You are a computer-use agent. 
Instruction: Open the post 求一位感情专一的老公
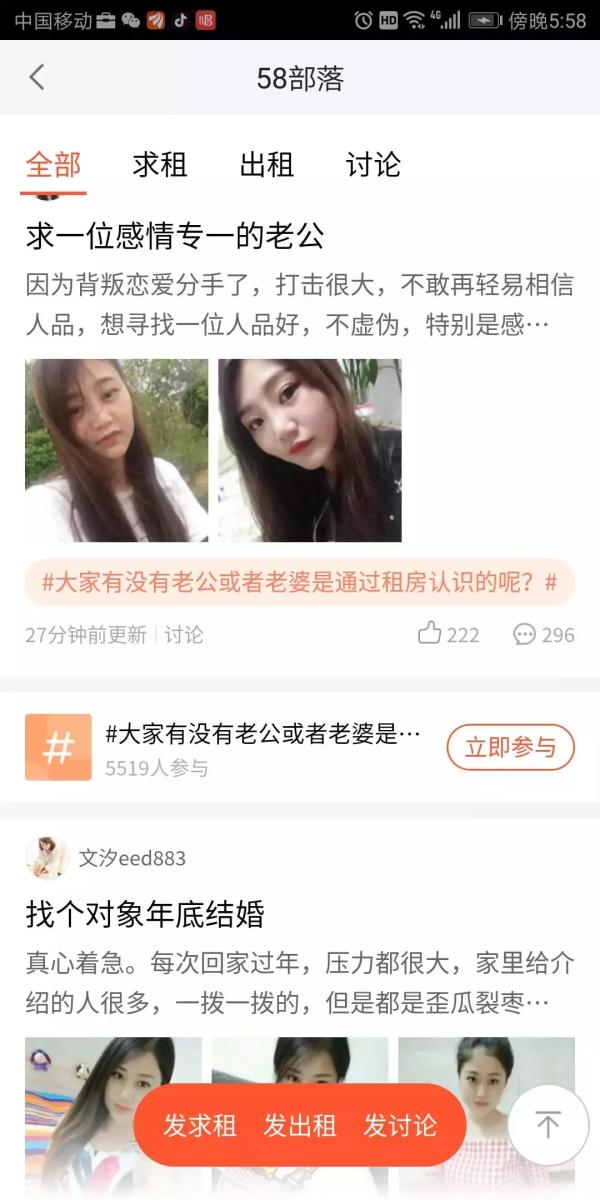(175, 236)
